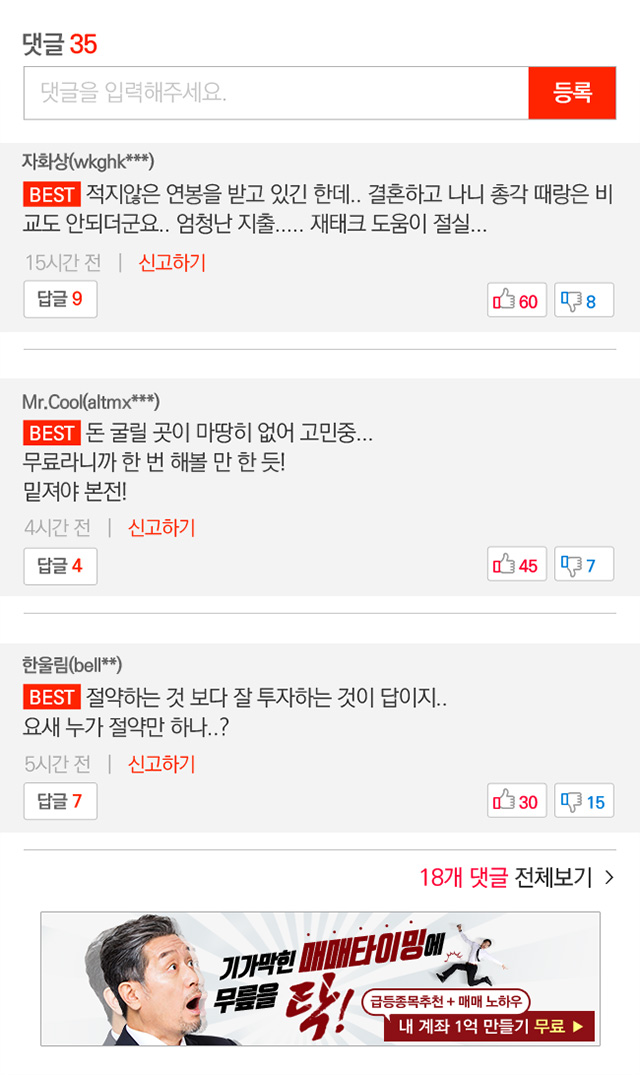Dislike Mr.Cool's comment with 7 dislikes
The width and height of the screenshot is (640, 1075).
(584, 565)
